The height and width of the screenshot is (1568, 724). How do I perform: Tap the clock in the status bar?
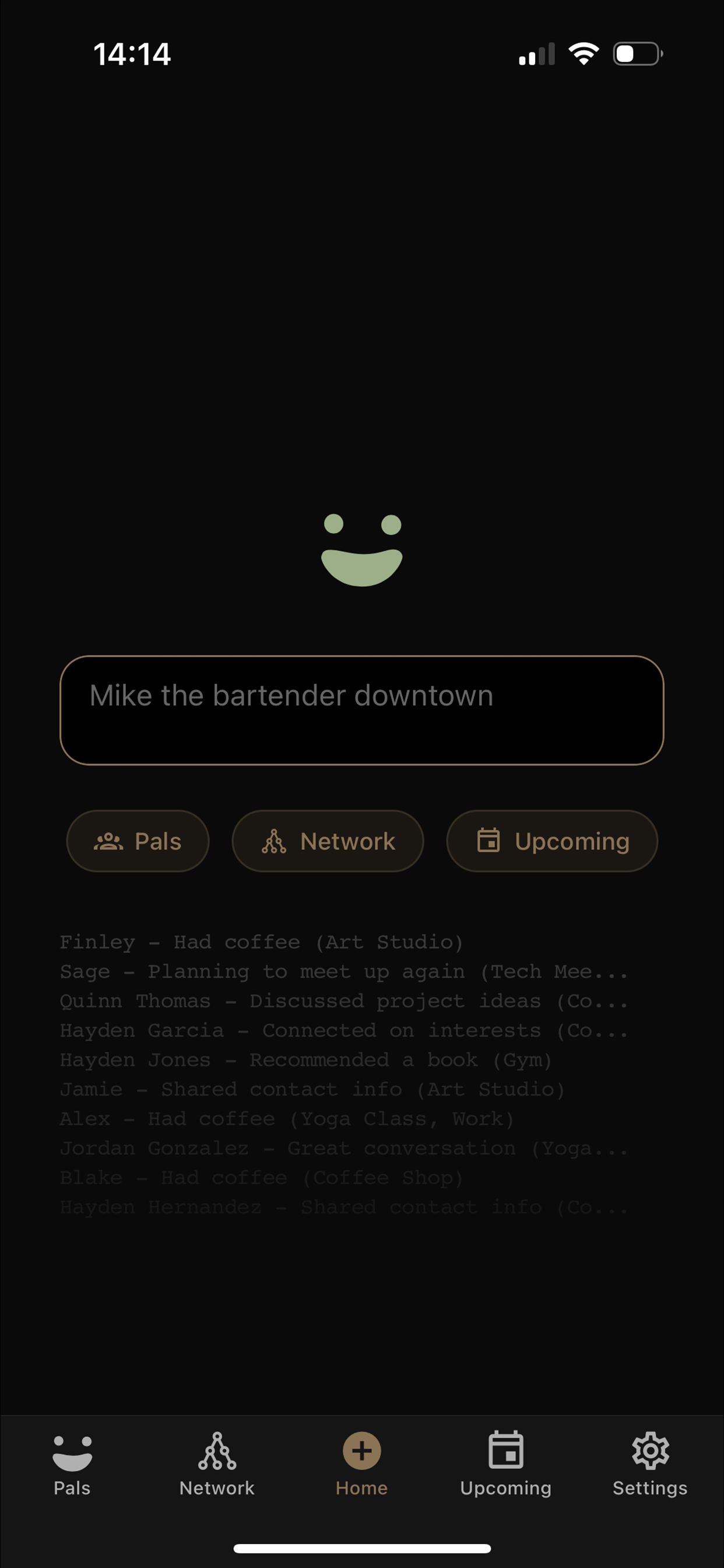(134, 54)
